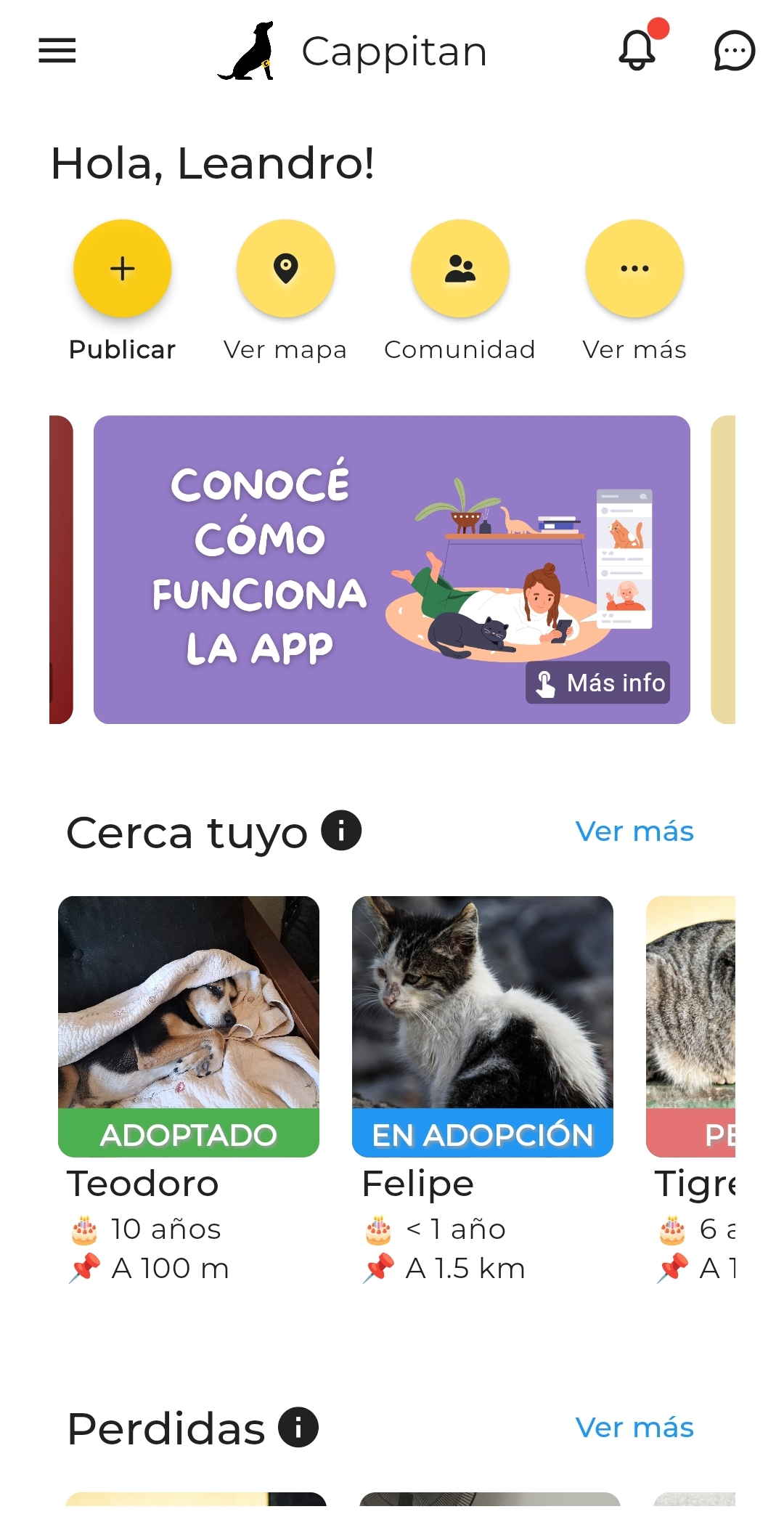This screenshot has height=1525, width=784.
Task: Open the notifications bell
Action: coord(637,50)
